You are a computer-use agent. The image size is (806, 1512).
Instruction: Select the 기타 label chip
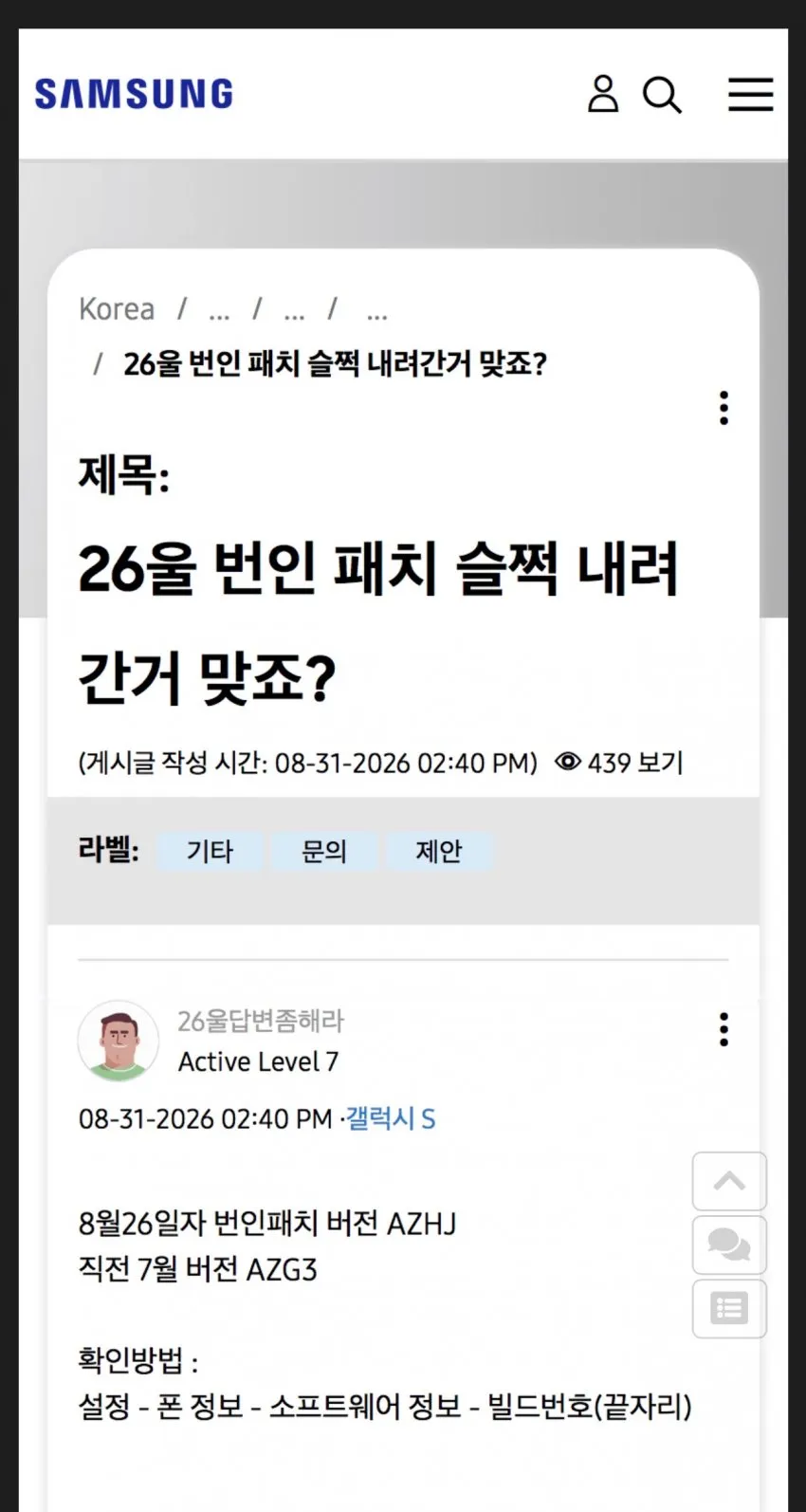click(x=210, y=851)
